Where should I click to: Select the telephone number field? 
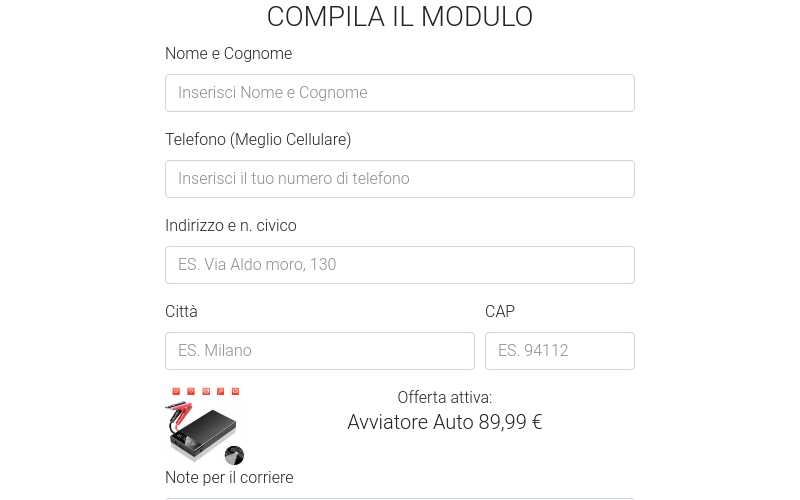tap(399, 179)
